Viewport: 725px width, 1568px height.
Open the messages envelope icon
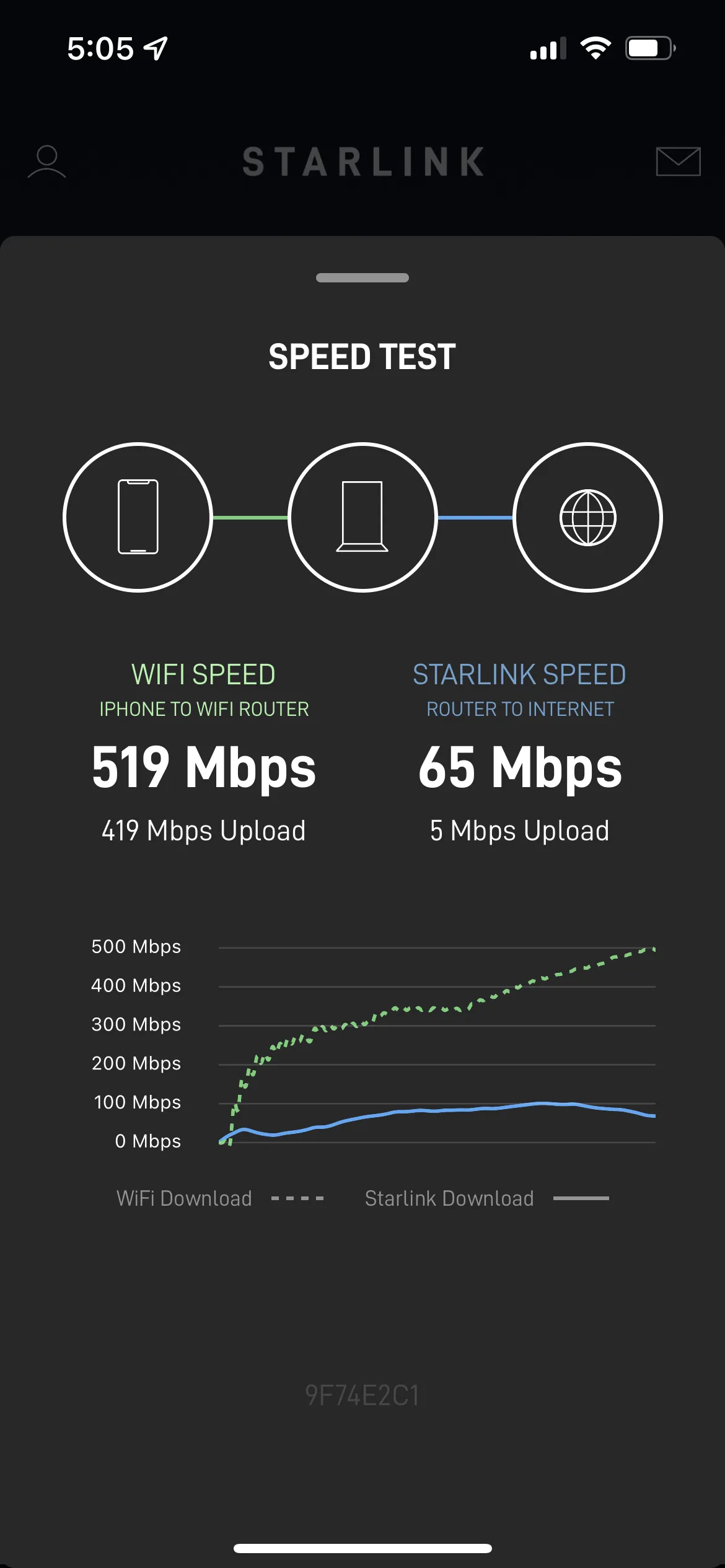pyautogui.click(x=678, y=162)
